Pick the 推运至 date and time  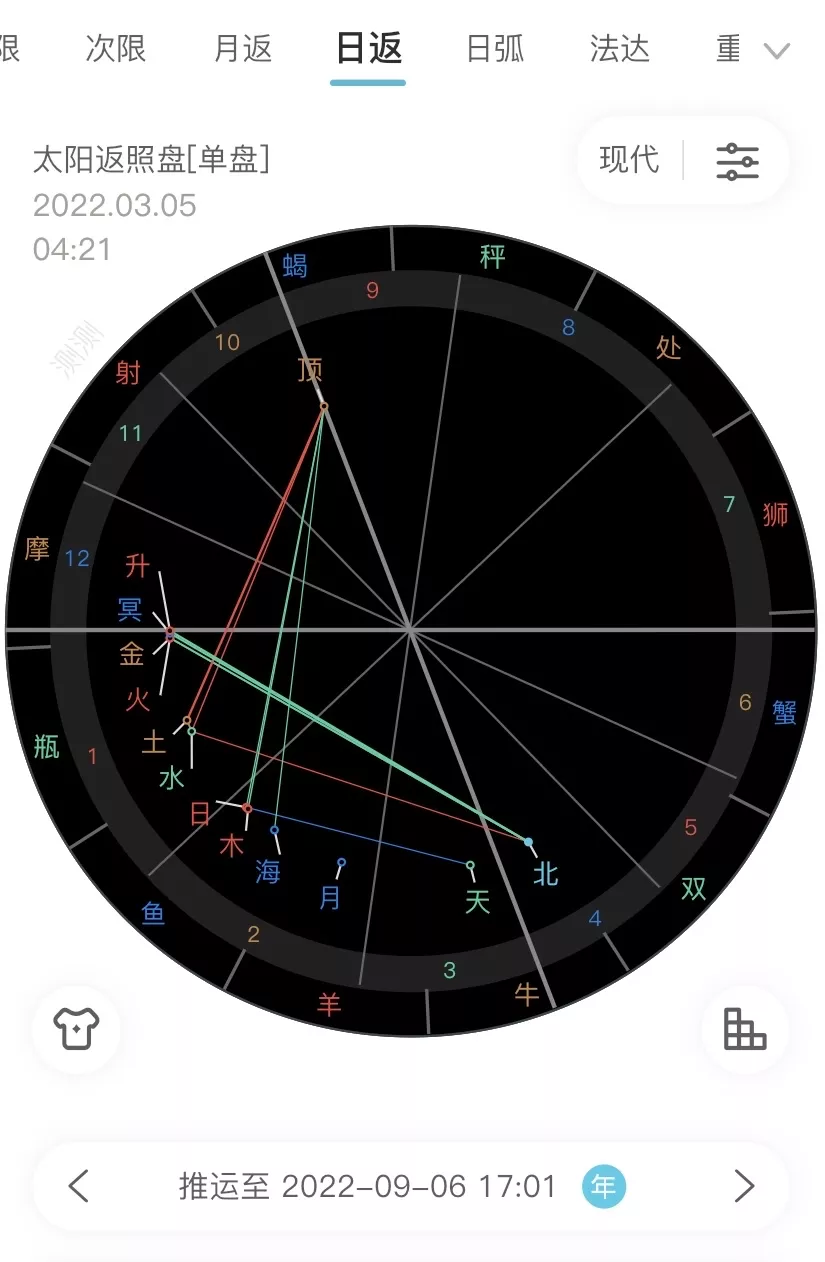367,1187
